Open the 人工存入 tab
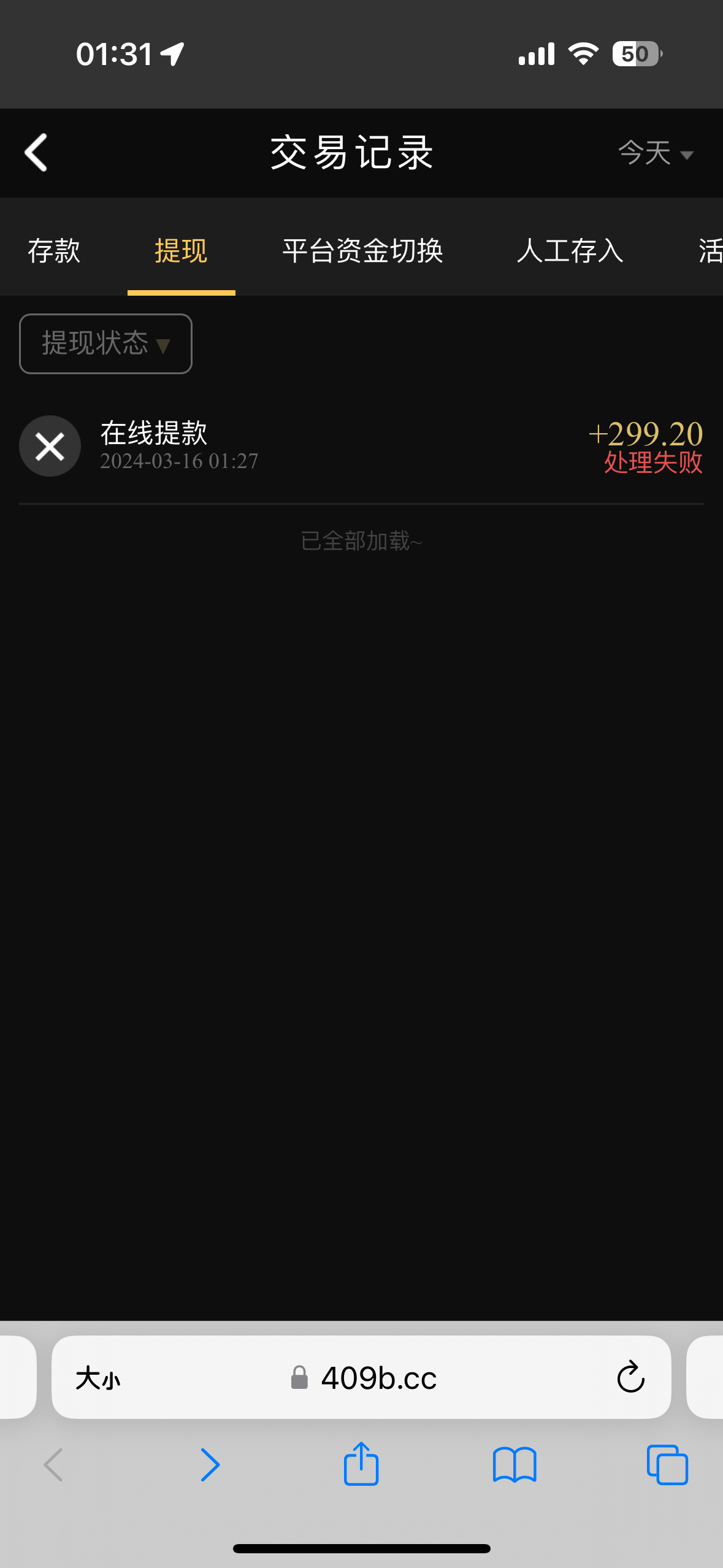This screenshot has width=723, height=1568. (x=570, y=251)
